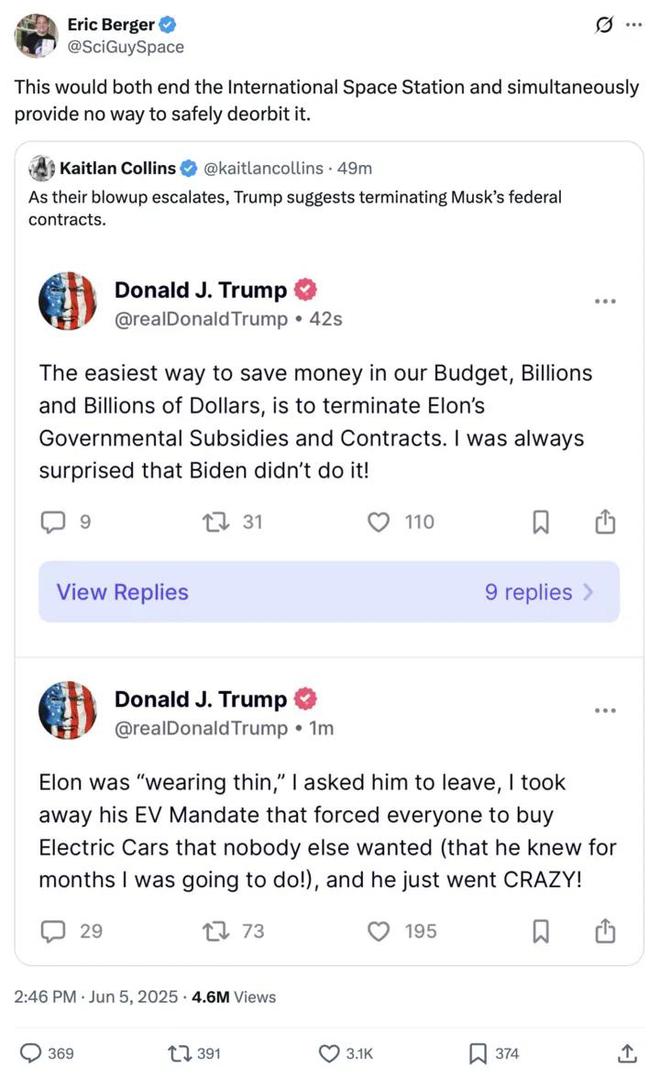The height and width of the screenshot is (1078, 660).
Task: Open more options for Eric Berger's post
Action: (633, 25)
